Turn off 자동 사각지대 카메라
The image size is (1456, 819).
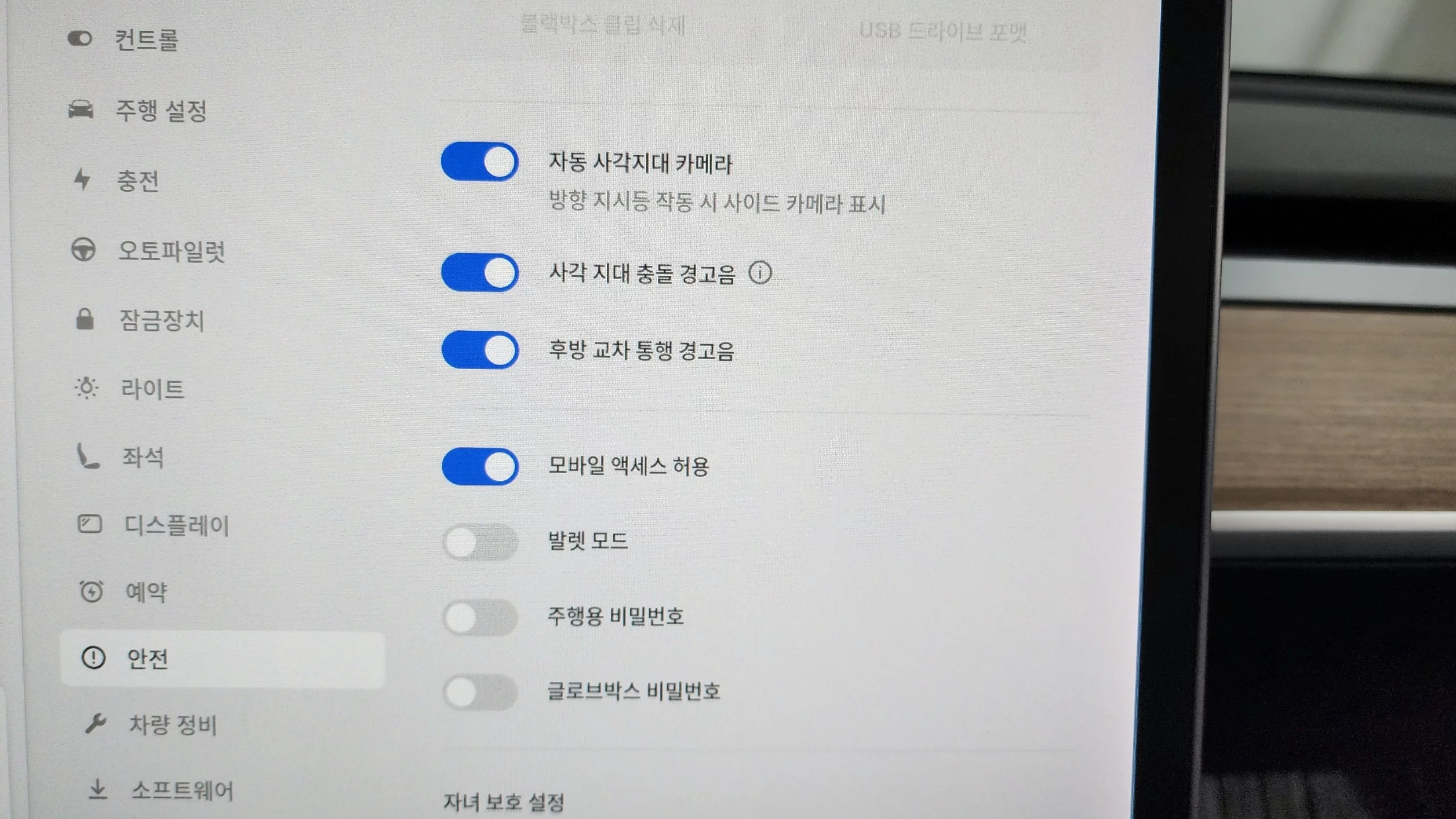tap(480, 162)
